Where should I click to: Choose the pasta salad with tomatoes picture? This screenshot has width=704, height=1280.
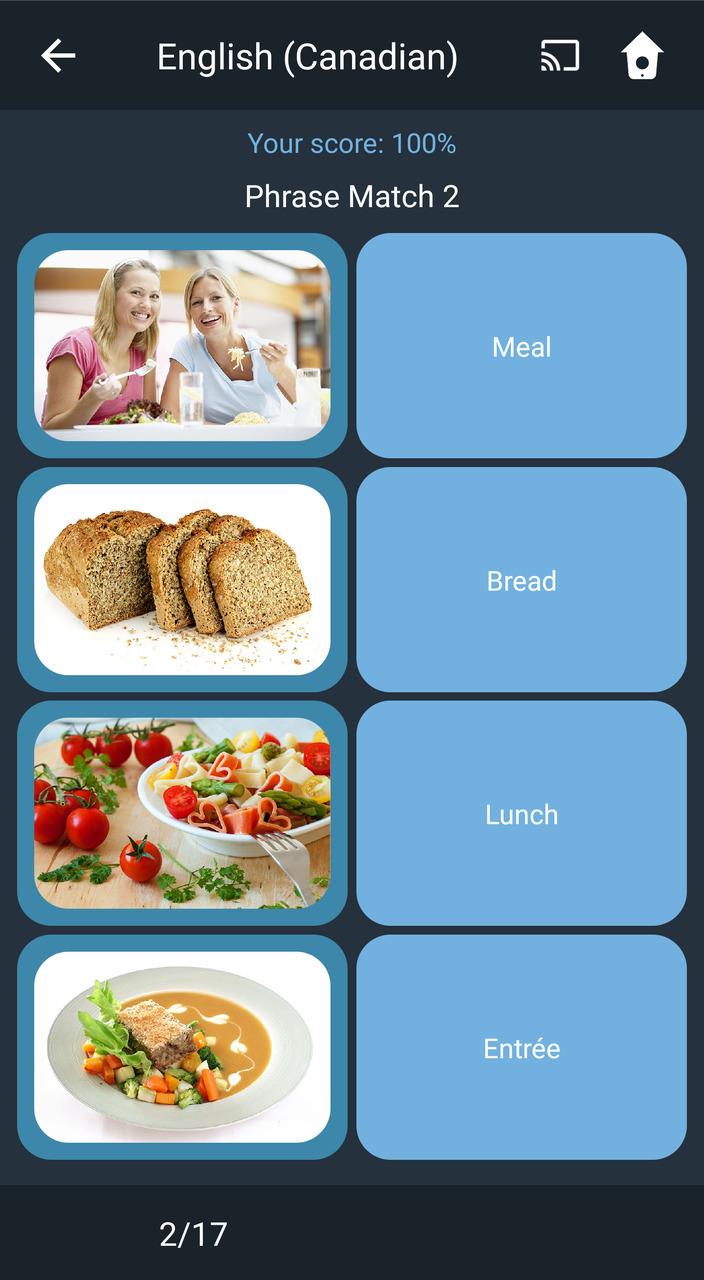[x=182, y=813]
